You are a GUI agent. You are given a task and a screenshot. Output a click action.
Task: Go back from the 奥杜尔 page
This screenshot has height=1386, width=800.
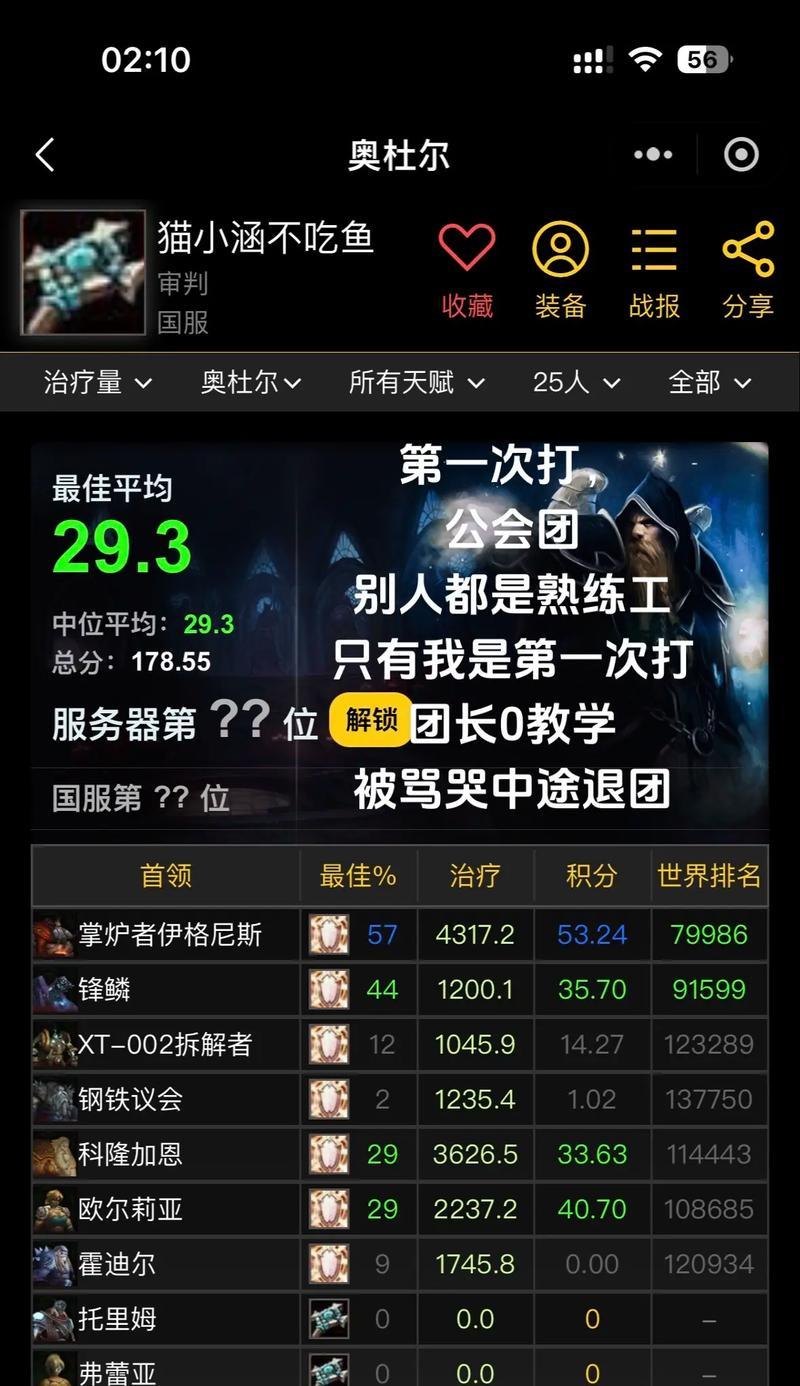tap(45, 155)
